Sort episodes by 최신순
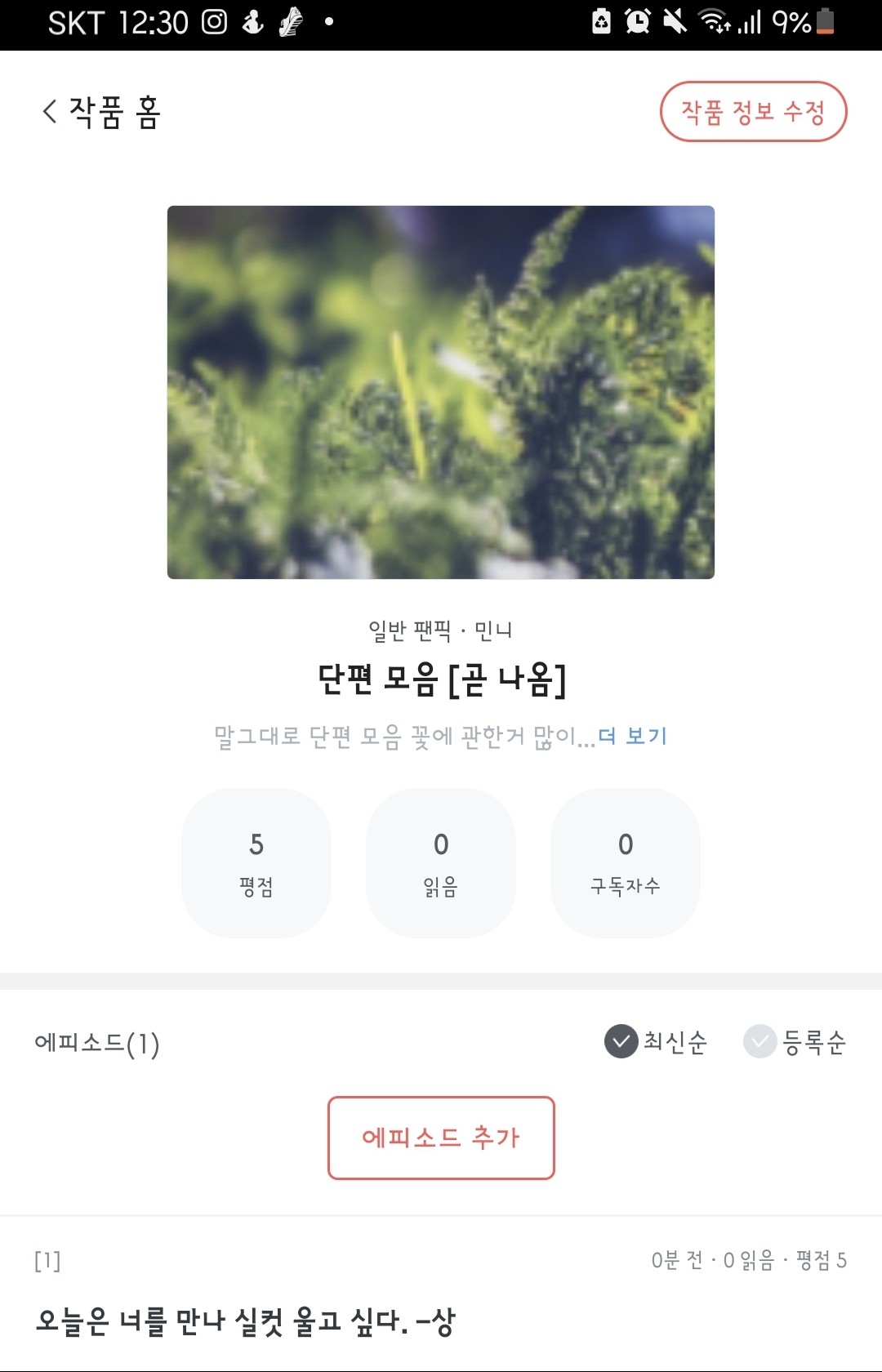This screenshot has width=882, height=1372. pos(656,1042)
